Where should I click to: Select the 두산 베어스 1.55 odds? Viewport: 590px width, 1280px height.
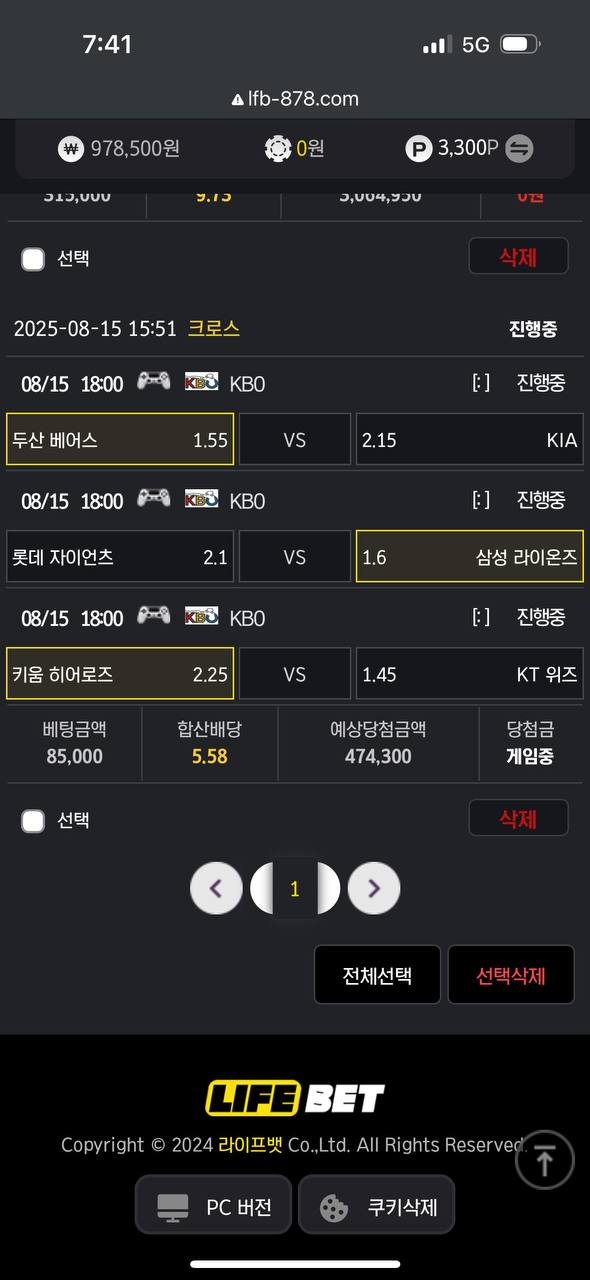(x=120, y=440)
